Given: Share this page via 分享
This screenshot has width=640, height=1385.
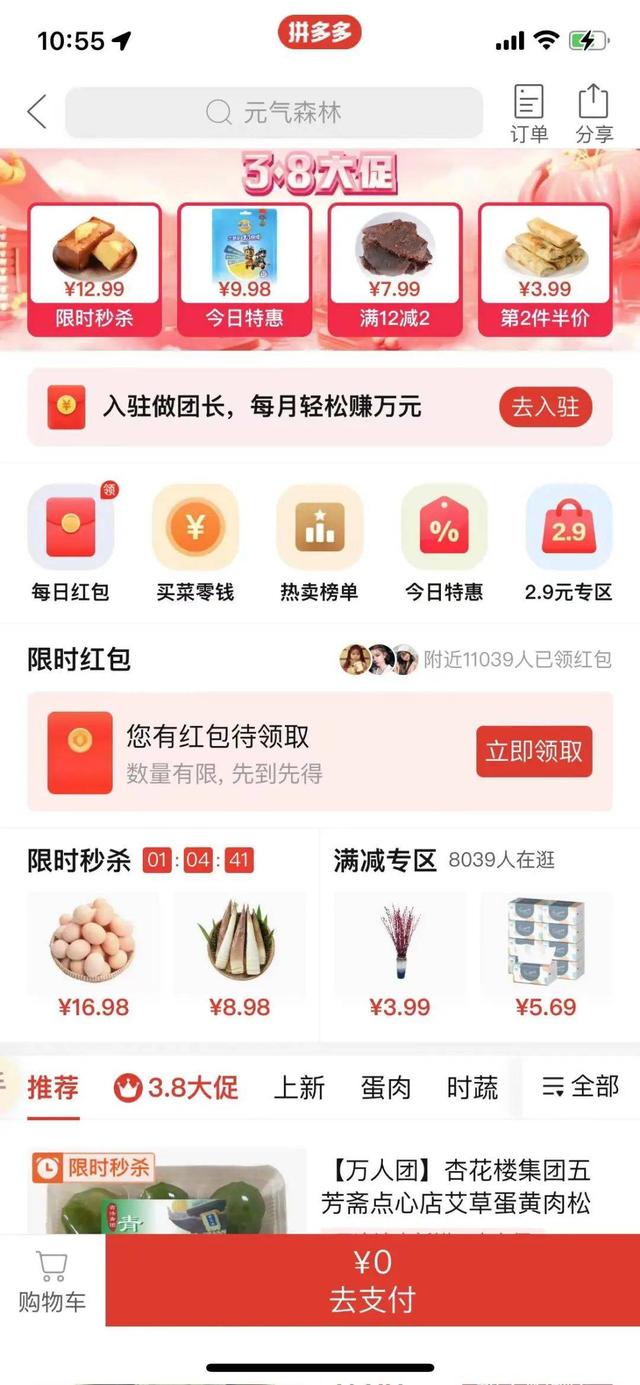Looking at the screenshot, I should pyautogui.click(x=594, y=114).
